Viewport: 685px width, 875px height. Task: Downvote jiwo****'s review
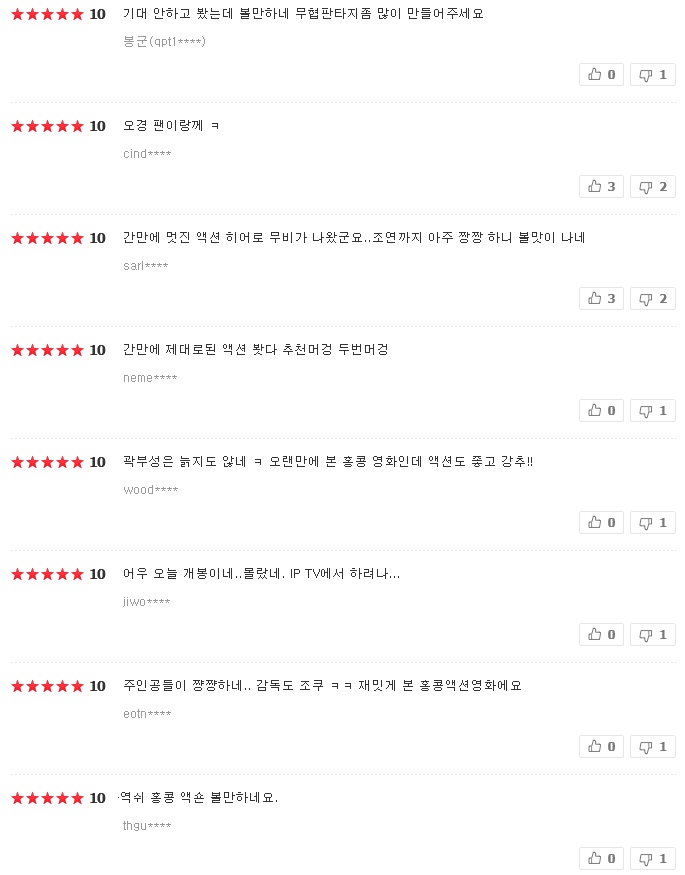[x=652, y=634]
